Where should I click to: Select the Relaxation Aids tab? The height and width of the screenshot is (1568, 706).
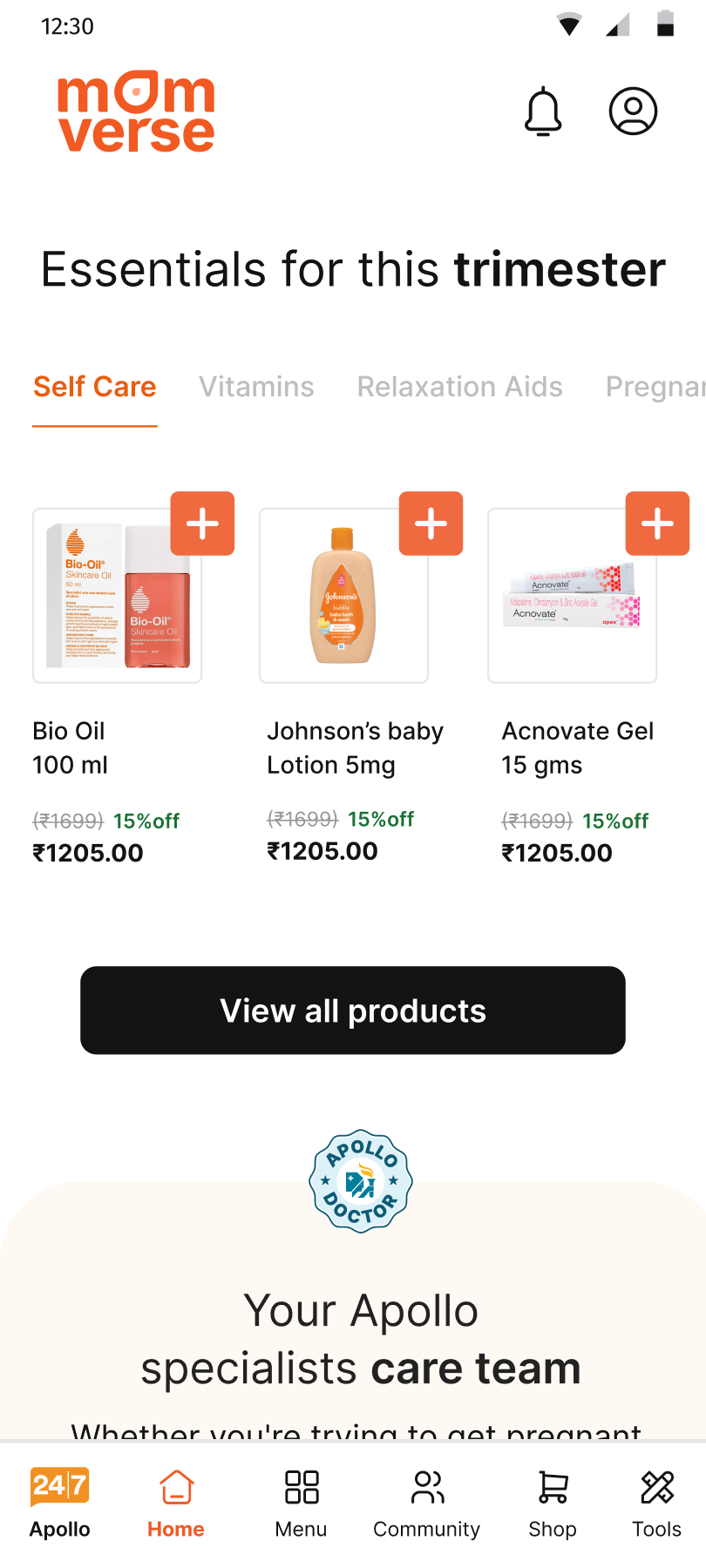click(460, 387)
